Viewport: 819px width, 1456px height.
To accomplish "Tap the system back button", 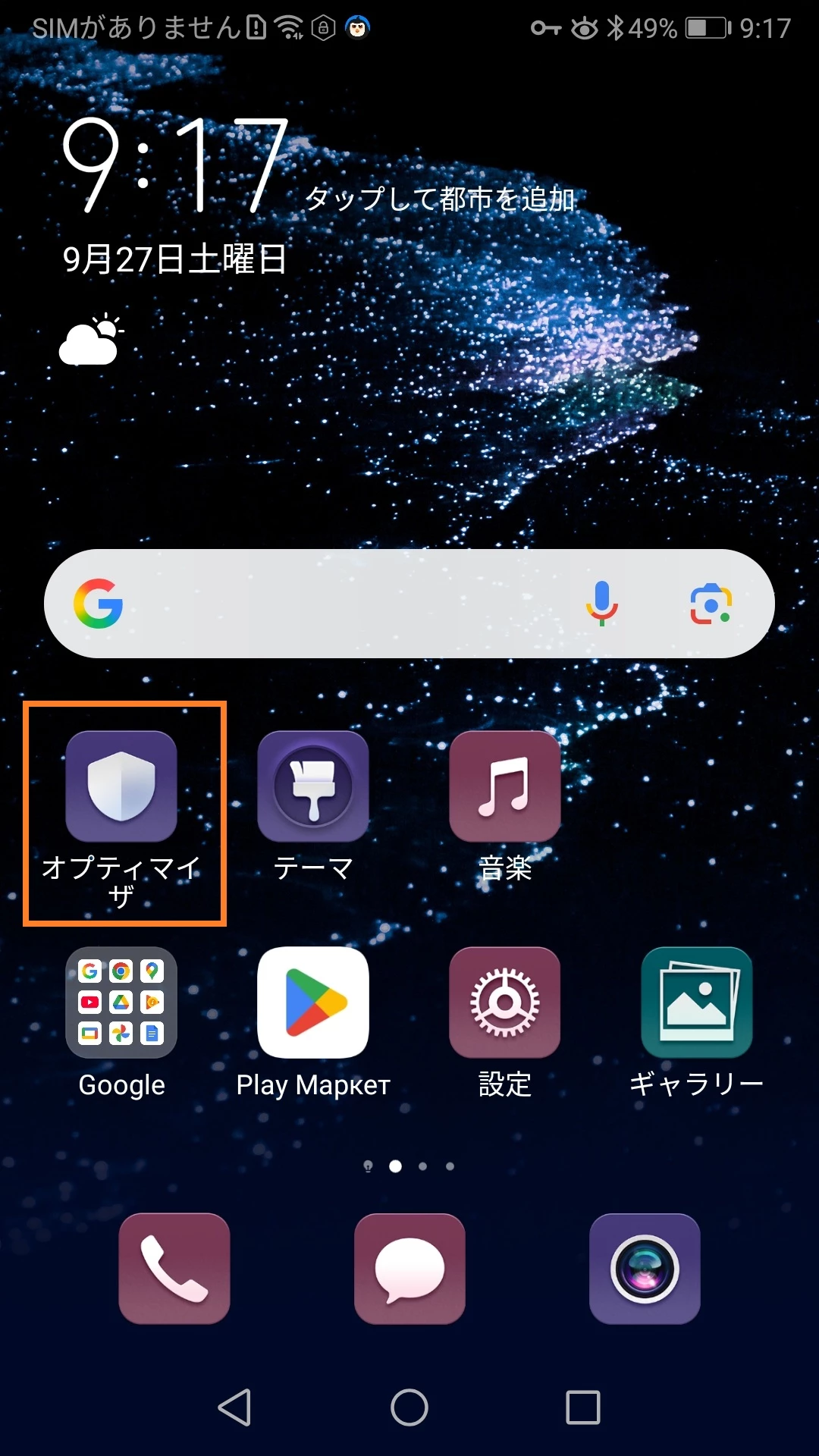I will tap(235, 1407).
